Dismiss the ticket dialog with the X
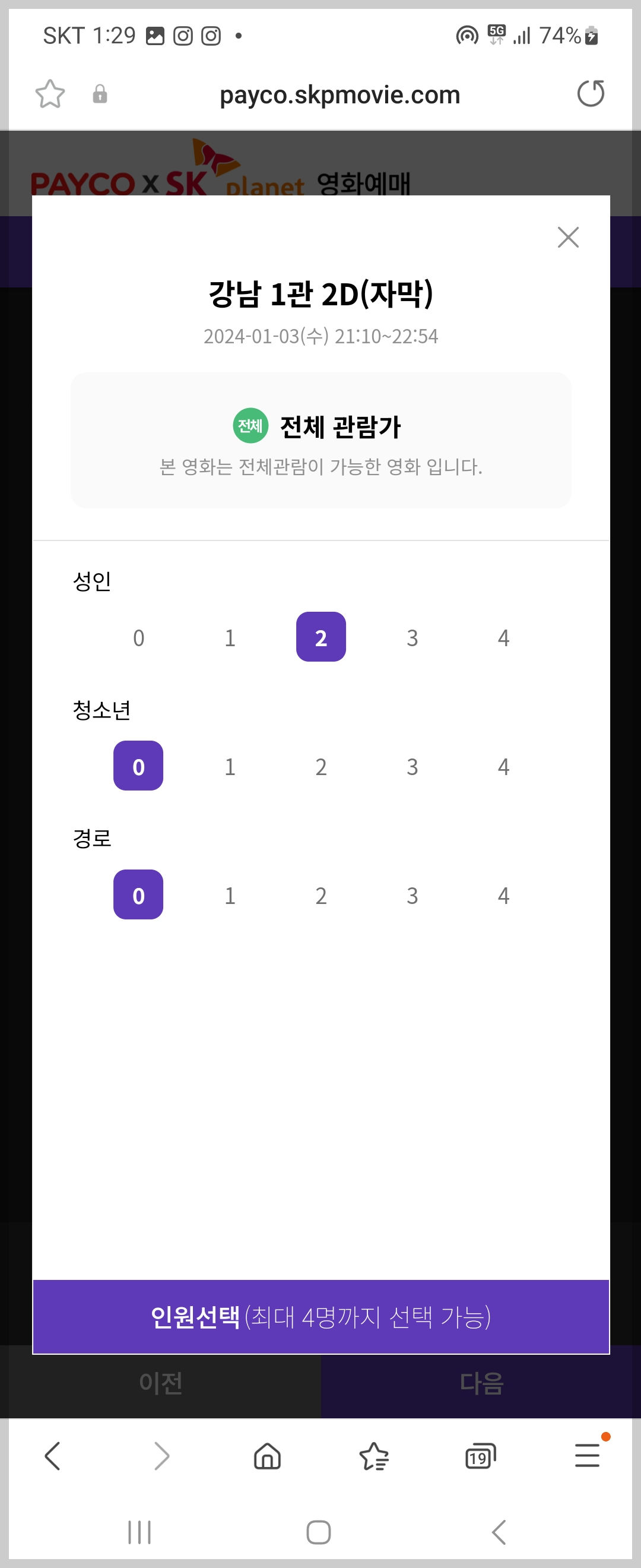Viewport: 641px width, 1568px height. pos(567,238)
